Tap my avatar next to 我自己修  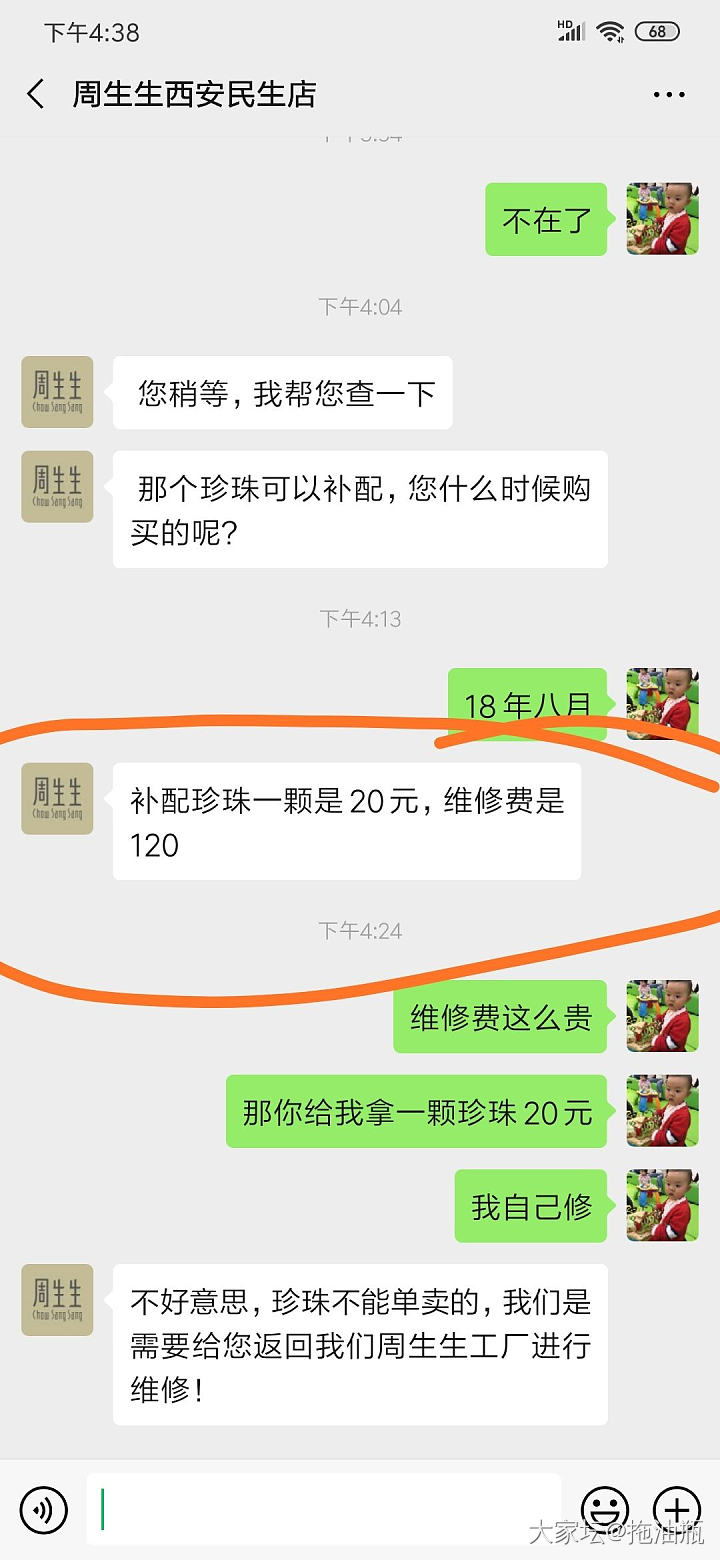(x=662, y=1206)
